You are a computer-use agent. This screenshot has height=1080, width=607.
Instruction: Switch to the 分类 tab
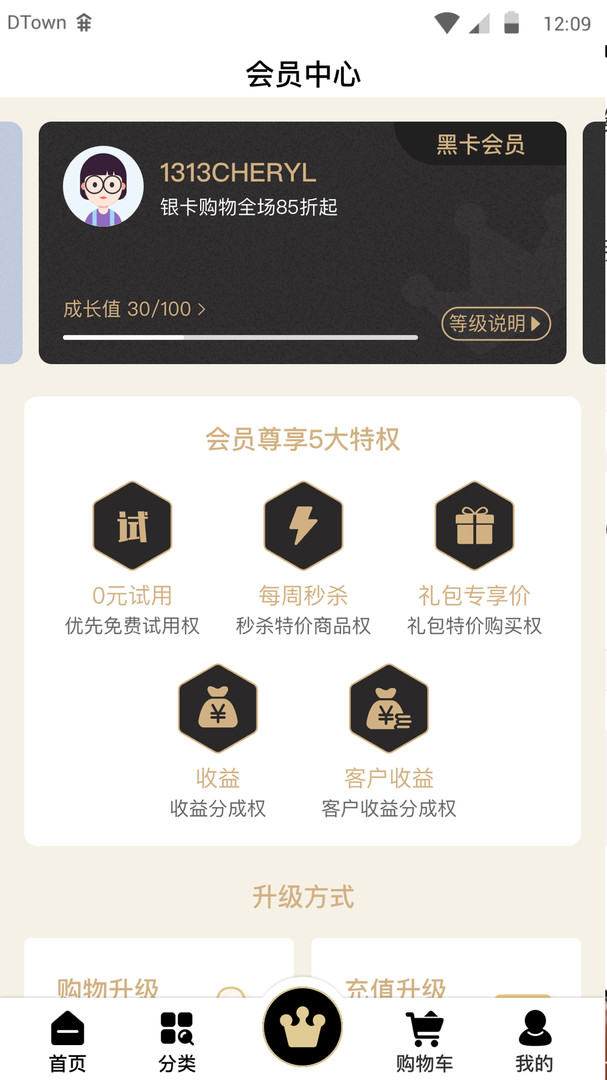(x=177, y=1042)
